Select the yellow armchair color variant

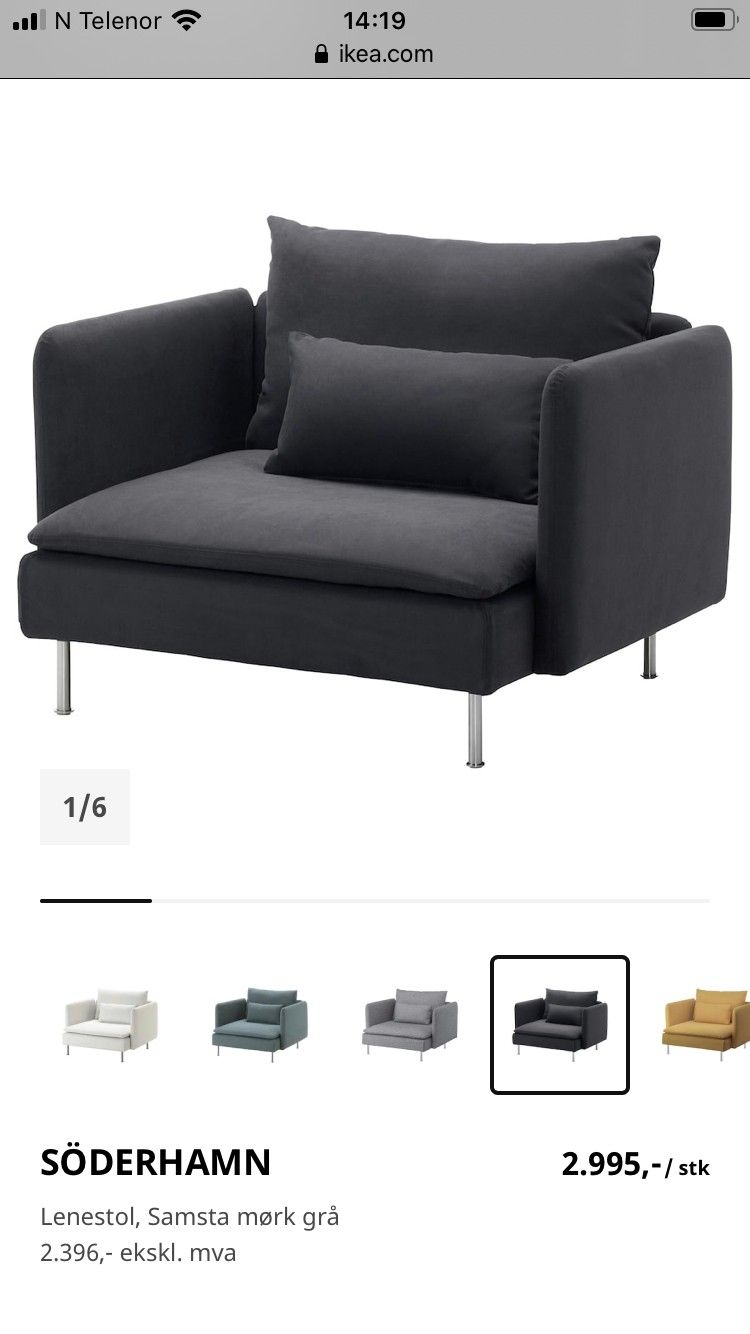coord(708,1024)
